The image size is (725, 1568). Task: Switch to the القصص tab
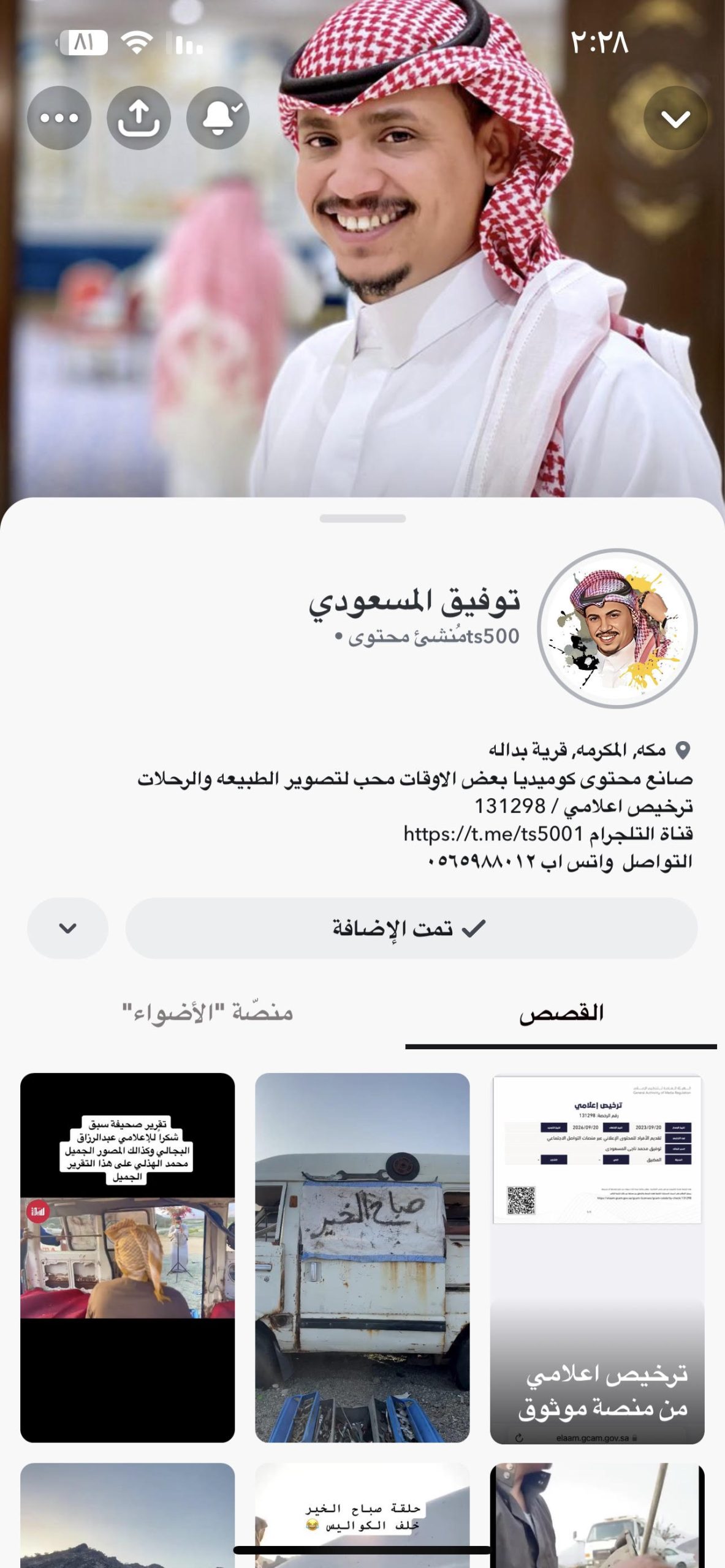click(561, 1014)
